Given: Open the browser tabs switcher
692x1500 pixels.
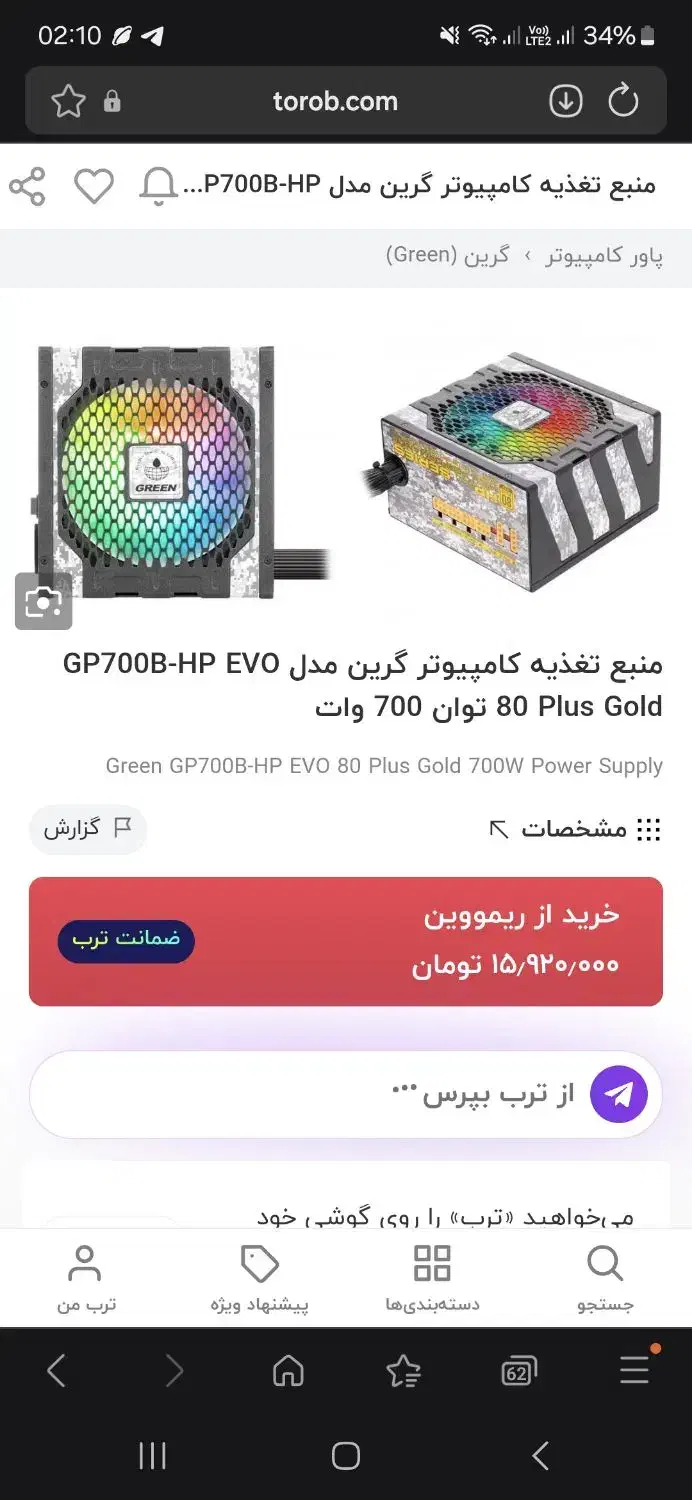Looking at the screenshot, I should tap(517, 1371).
